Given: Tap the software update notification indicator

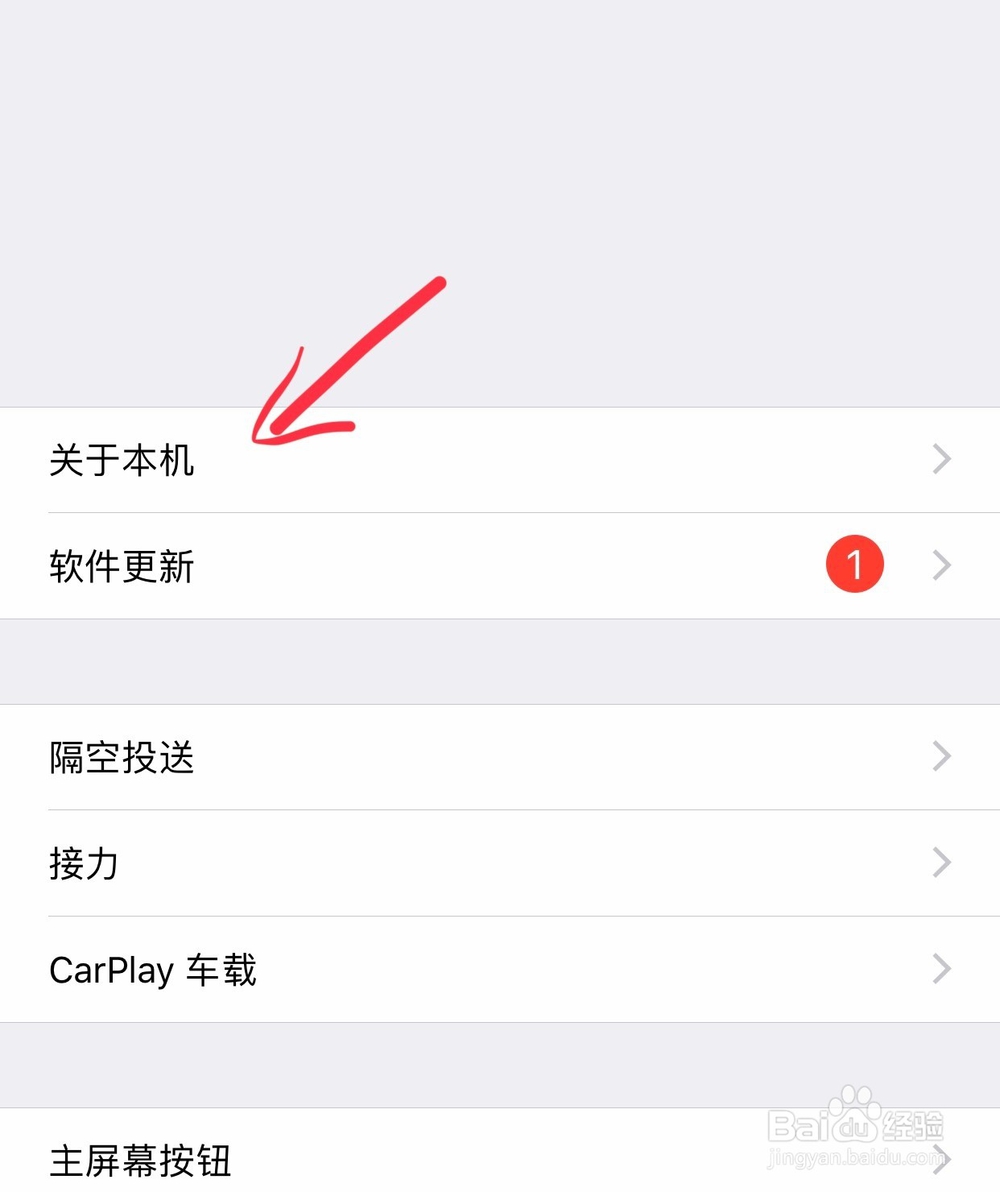Looking at the screenshot, I should (855, 563).
